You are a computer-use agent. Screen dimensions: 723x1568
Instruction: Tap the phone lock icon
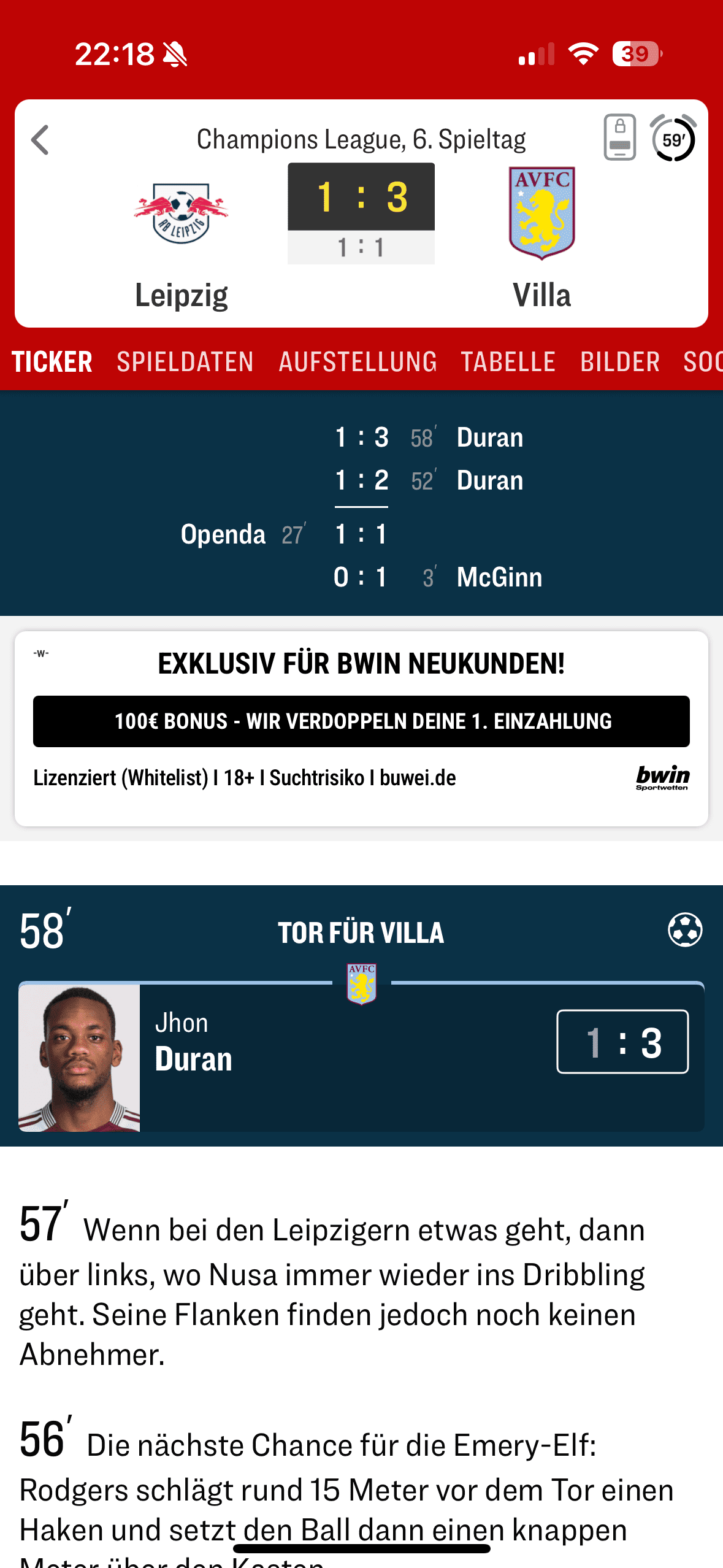click(619, 137)
